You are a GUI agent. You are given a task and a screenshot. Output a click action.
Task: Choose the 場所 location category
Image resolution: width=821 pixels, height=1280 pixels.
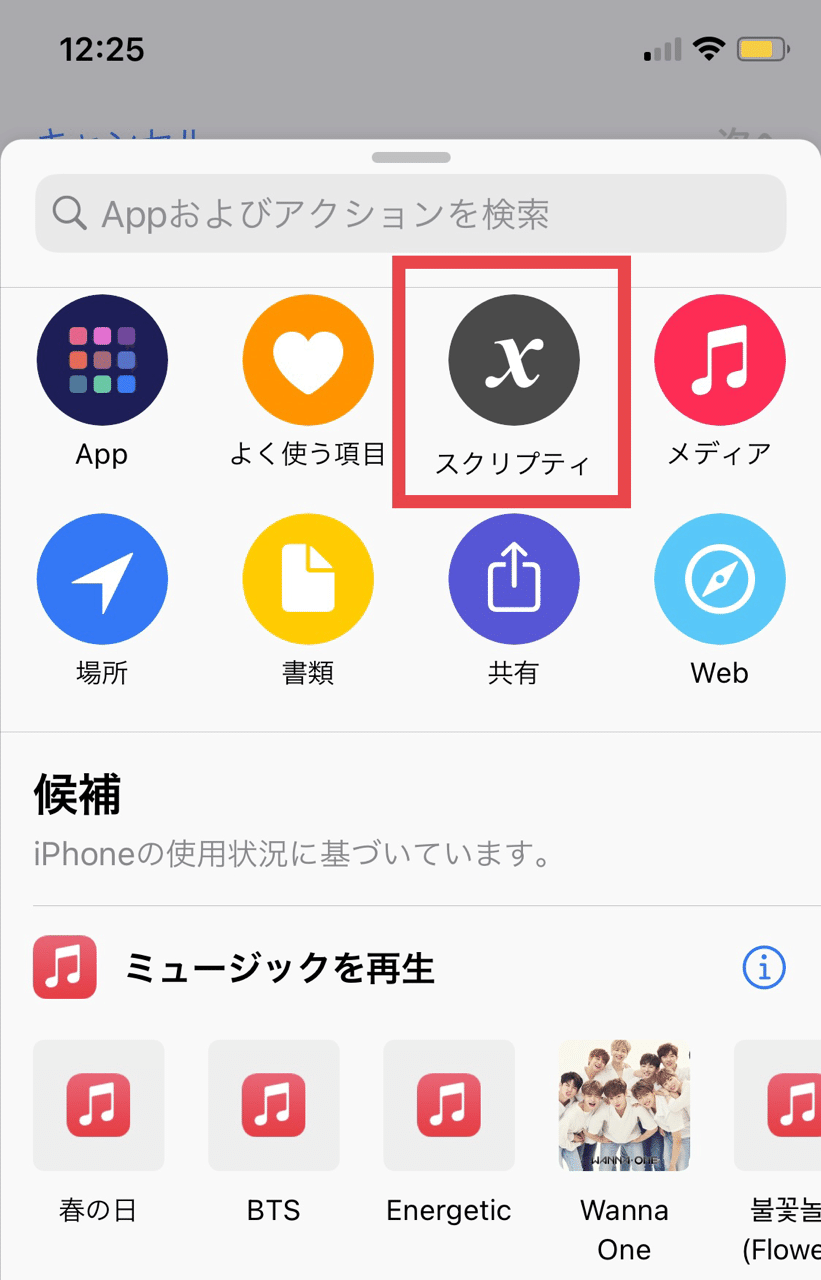coord(102,580)
